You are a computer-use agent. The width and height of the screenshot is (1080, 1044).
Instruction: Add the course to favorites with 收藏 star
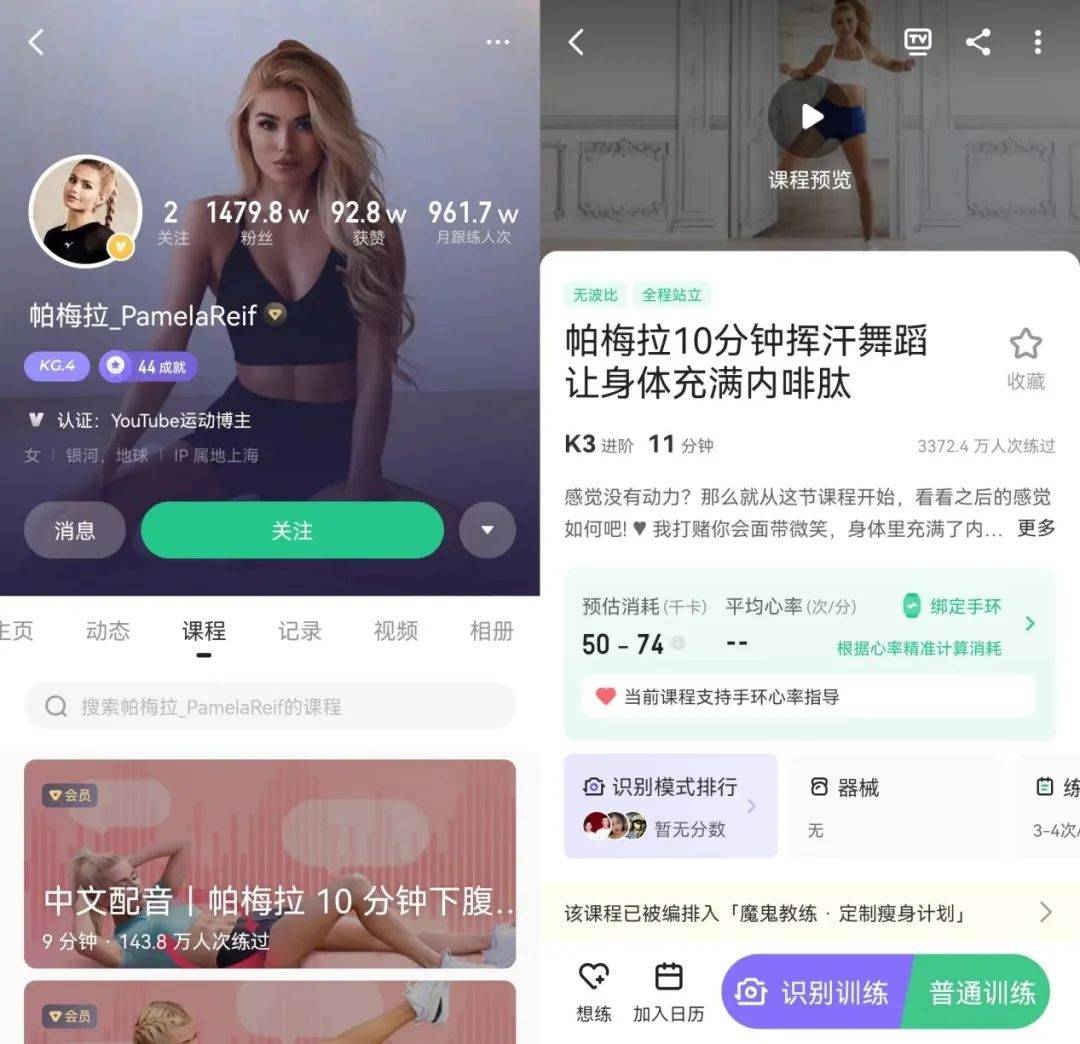tap(1025, 357)
